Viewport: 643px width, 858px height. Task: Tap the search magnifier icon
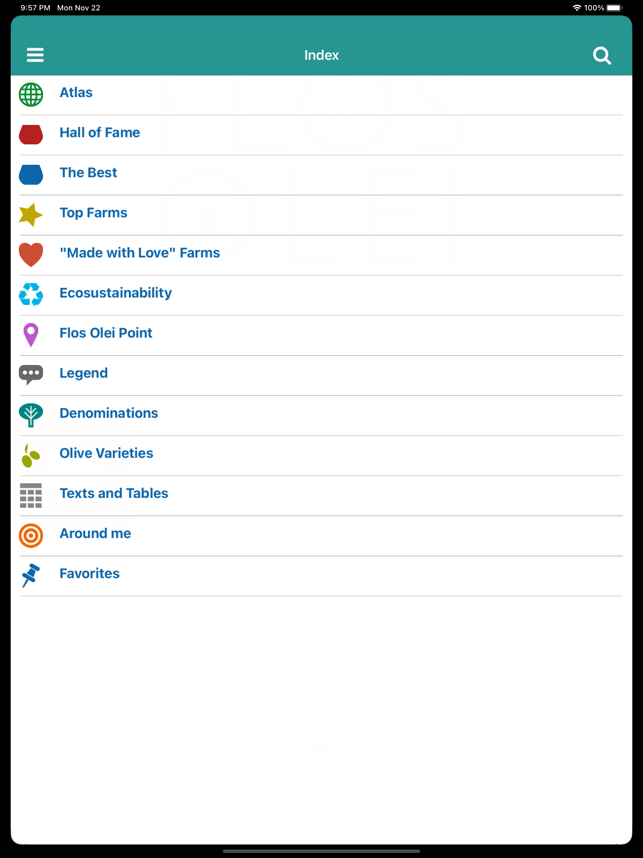(602, 56)
